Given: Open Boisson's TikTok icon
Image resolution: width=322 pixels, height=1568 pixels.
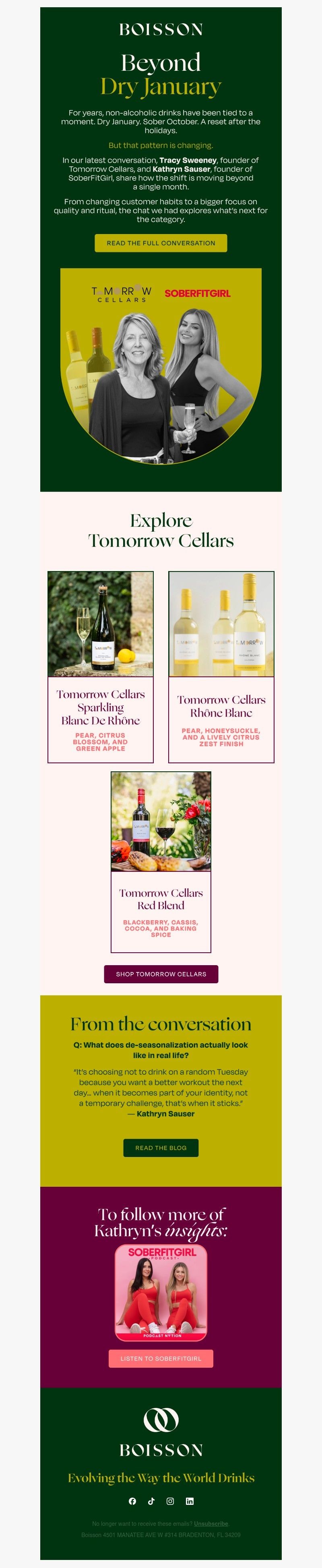Looking at the screenshot, I should pos(151,1501).
